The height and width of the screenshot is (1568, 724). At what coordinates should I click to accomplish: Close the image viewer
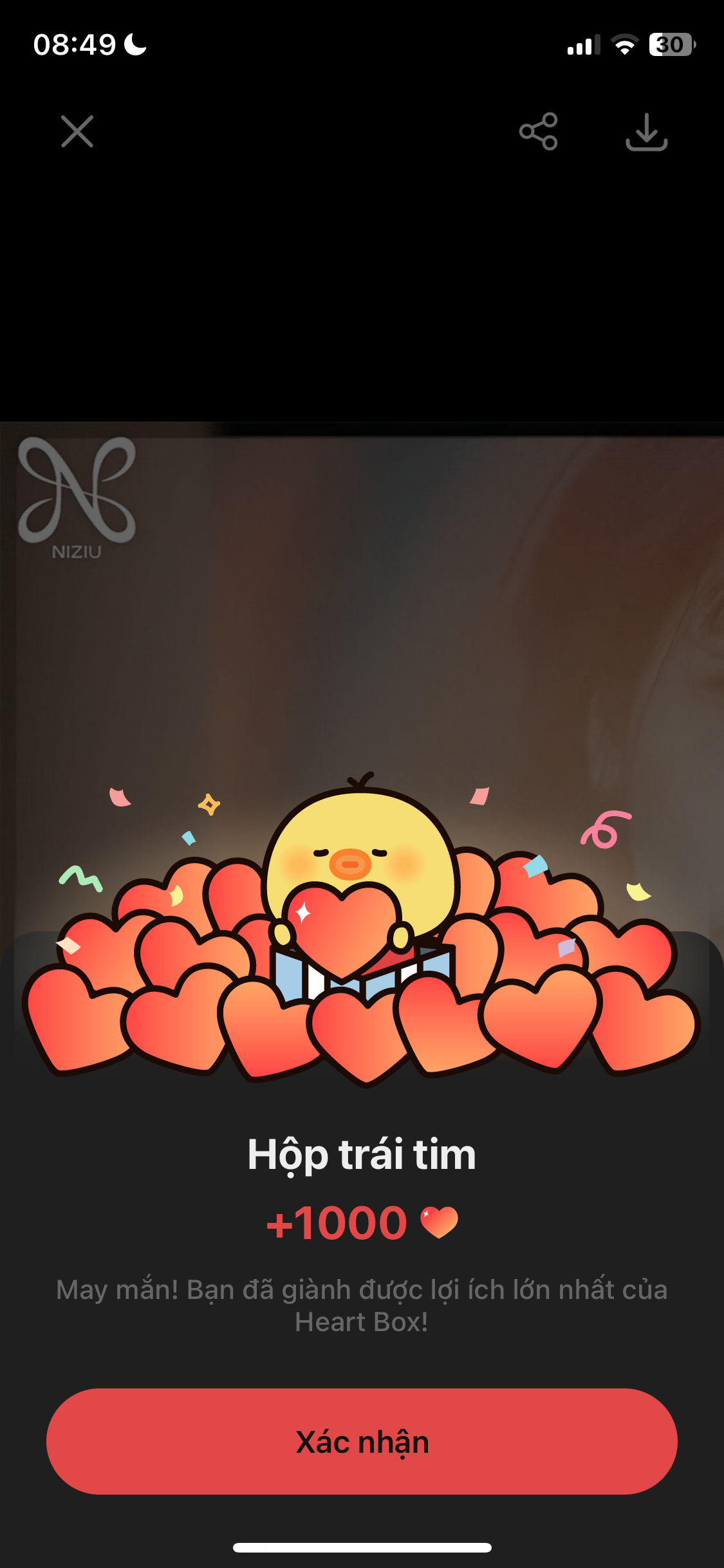point(77,132)
